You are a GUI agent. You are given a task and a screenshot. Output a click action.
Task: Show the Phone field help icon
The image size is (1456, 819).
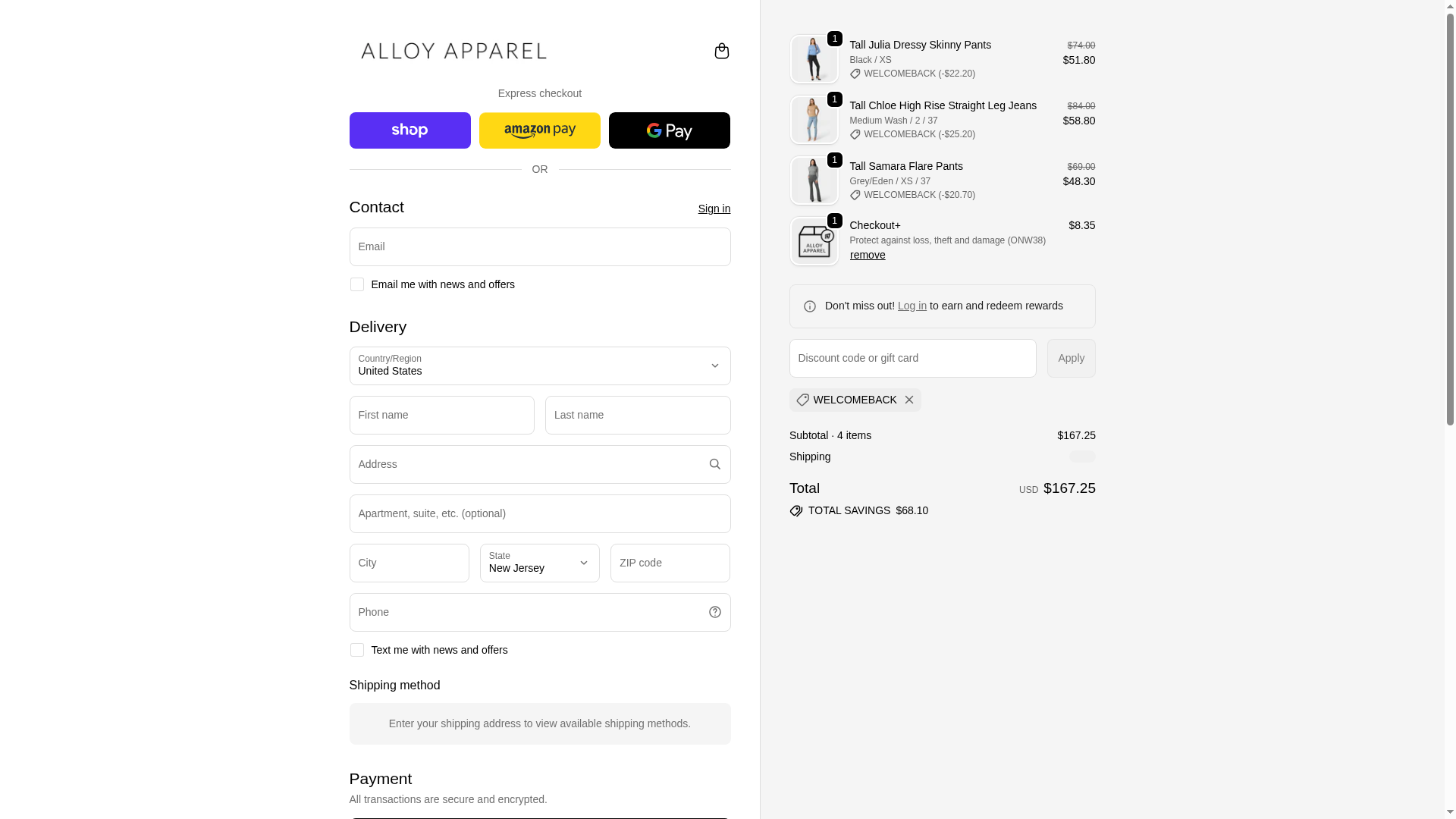(714, 612)
